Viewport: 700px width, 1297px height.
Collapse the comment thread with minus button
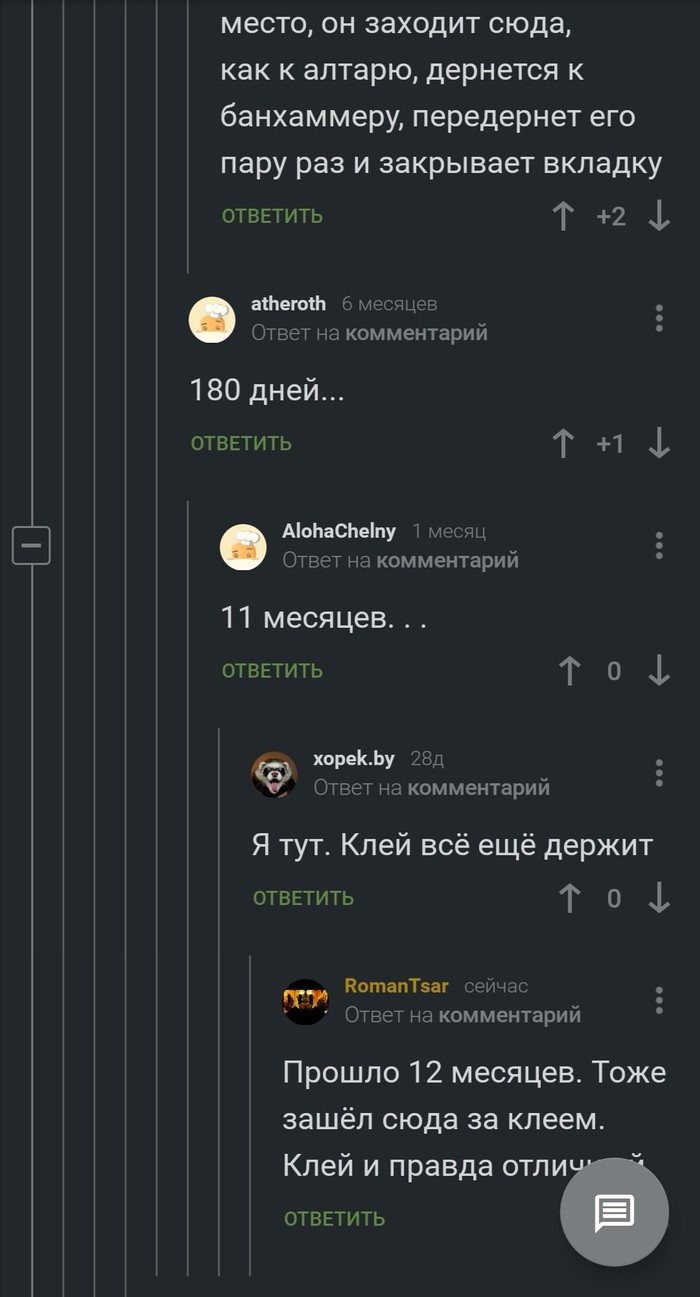pos(31,545)
